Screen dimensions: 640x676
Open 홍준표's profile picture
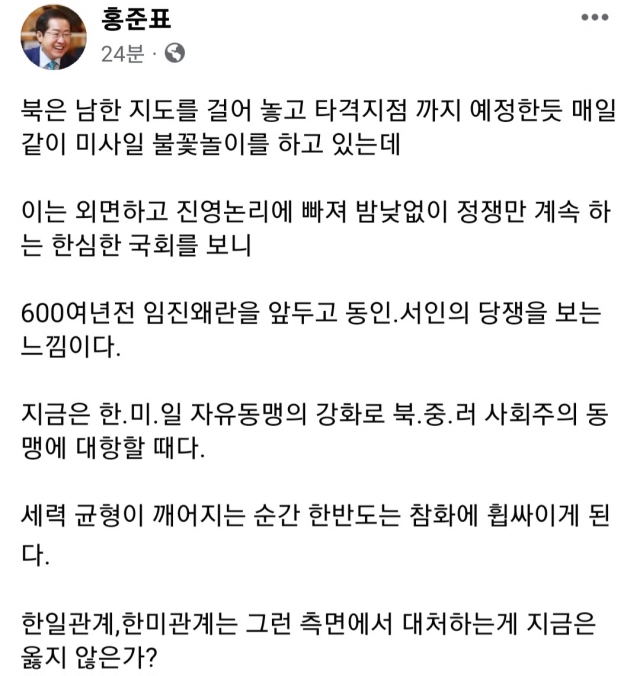point(53,36)
